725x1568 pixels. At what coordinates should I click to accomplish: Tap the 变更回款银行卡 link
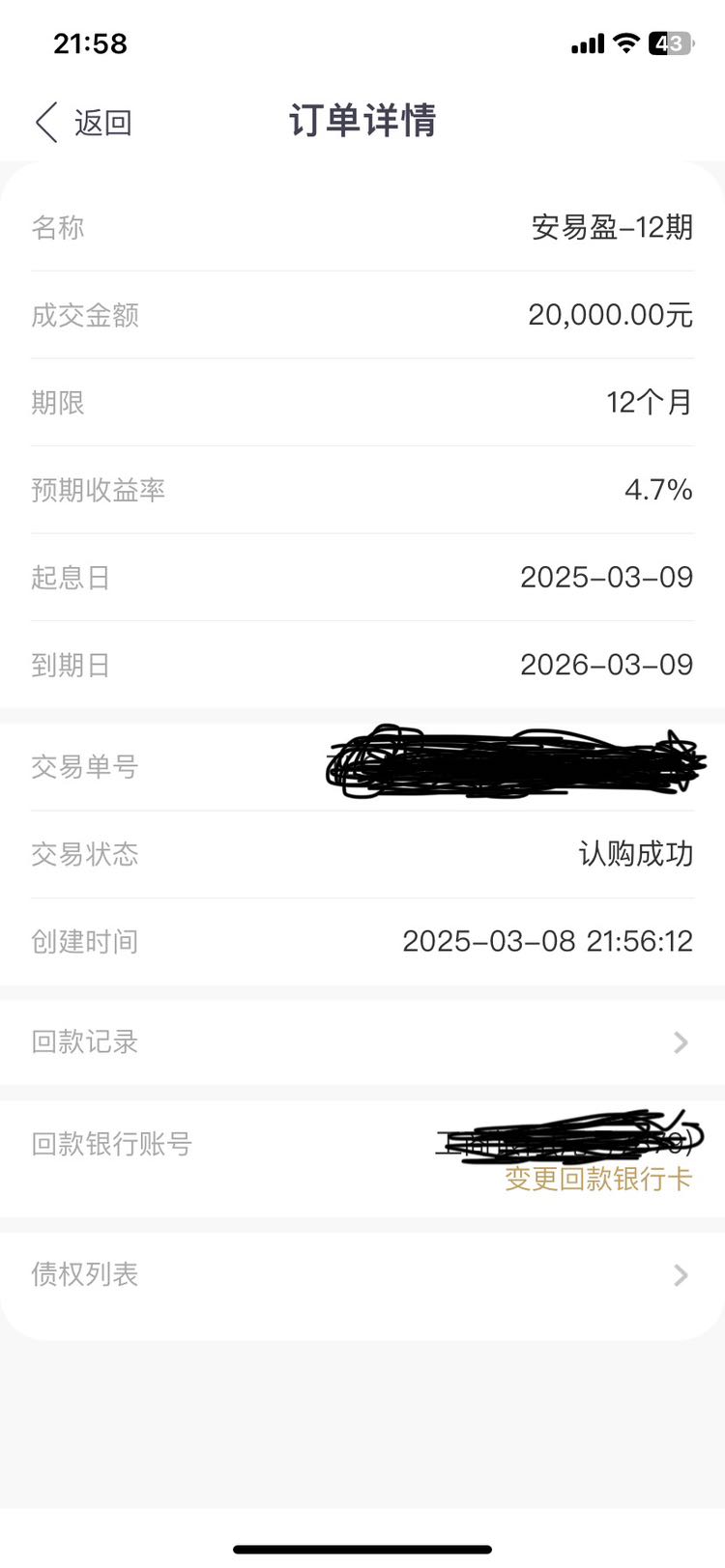coord(598,1179)
